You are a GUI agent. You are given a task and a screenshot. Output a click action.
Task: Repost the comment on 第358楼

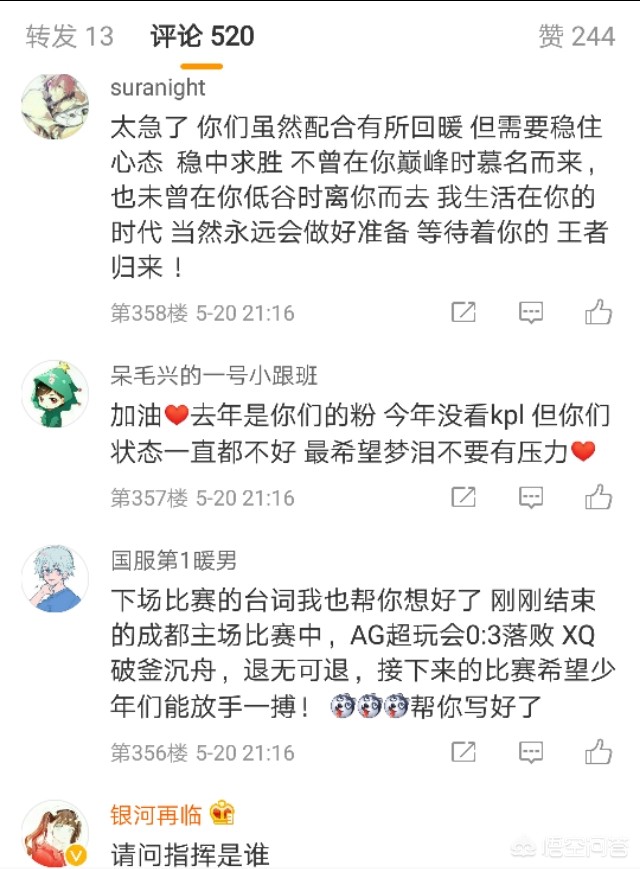463,312
